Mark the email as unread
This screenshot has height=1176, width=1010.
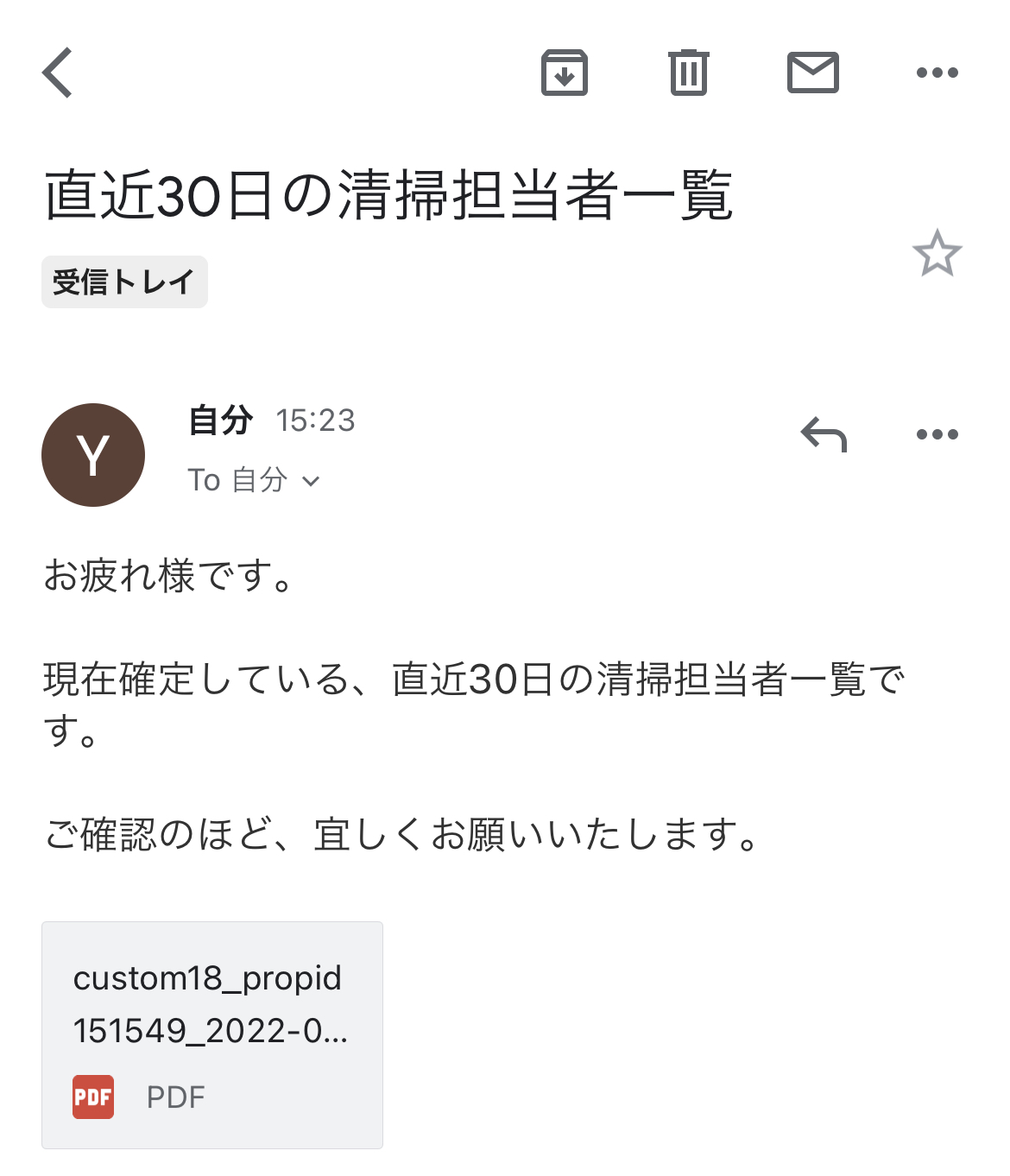pyautogui.click(x=812, y=73)
